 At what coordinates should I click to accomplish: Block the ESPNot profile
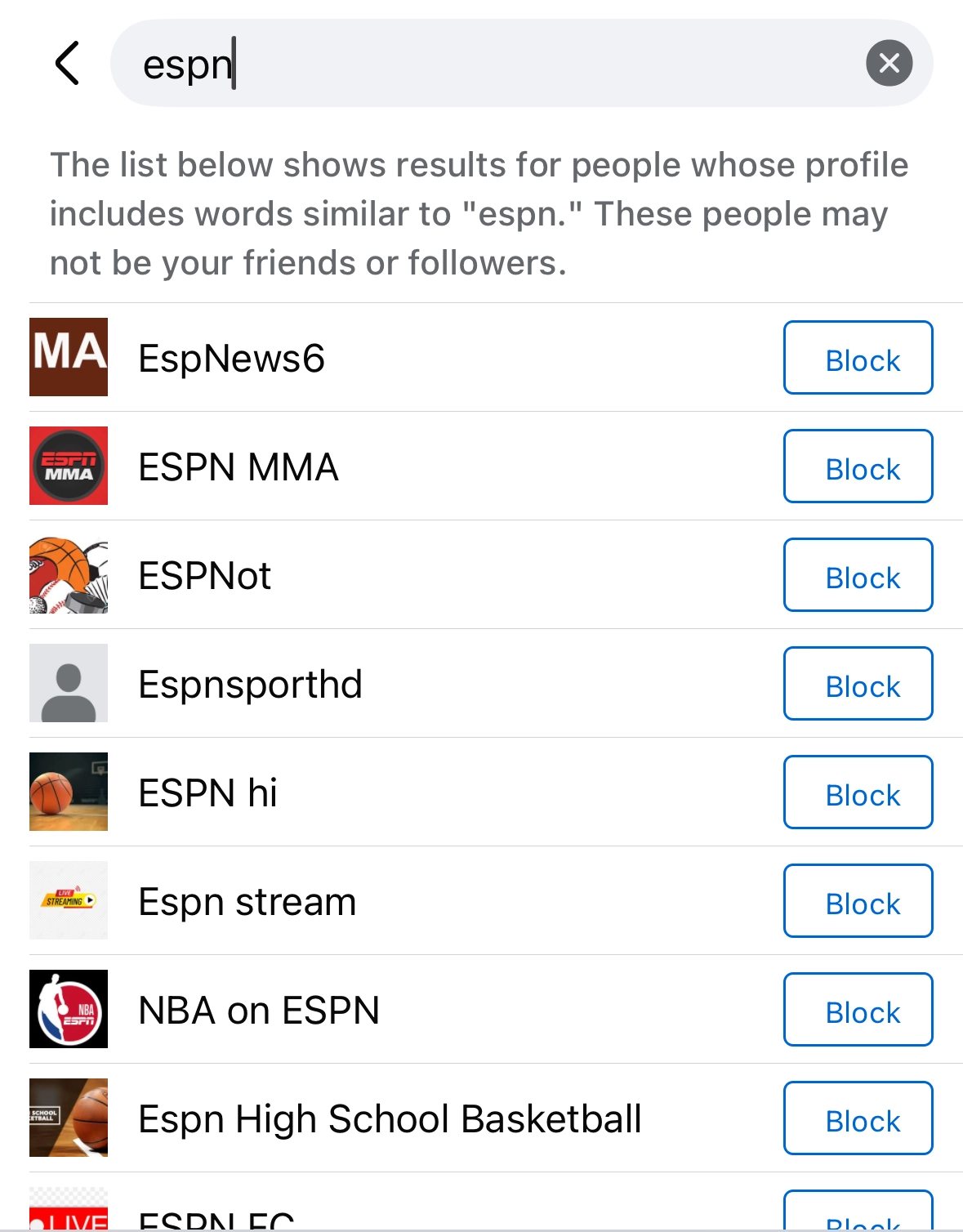(x=858, y=575)
